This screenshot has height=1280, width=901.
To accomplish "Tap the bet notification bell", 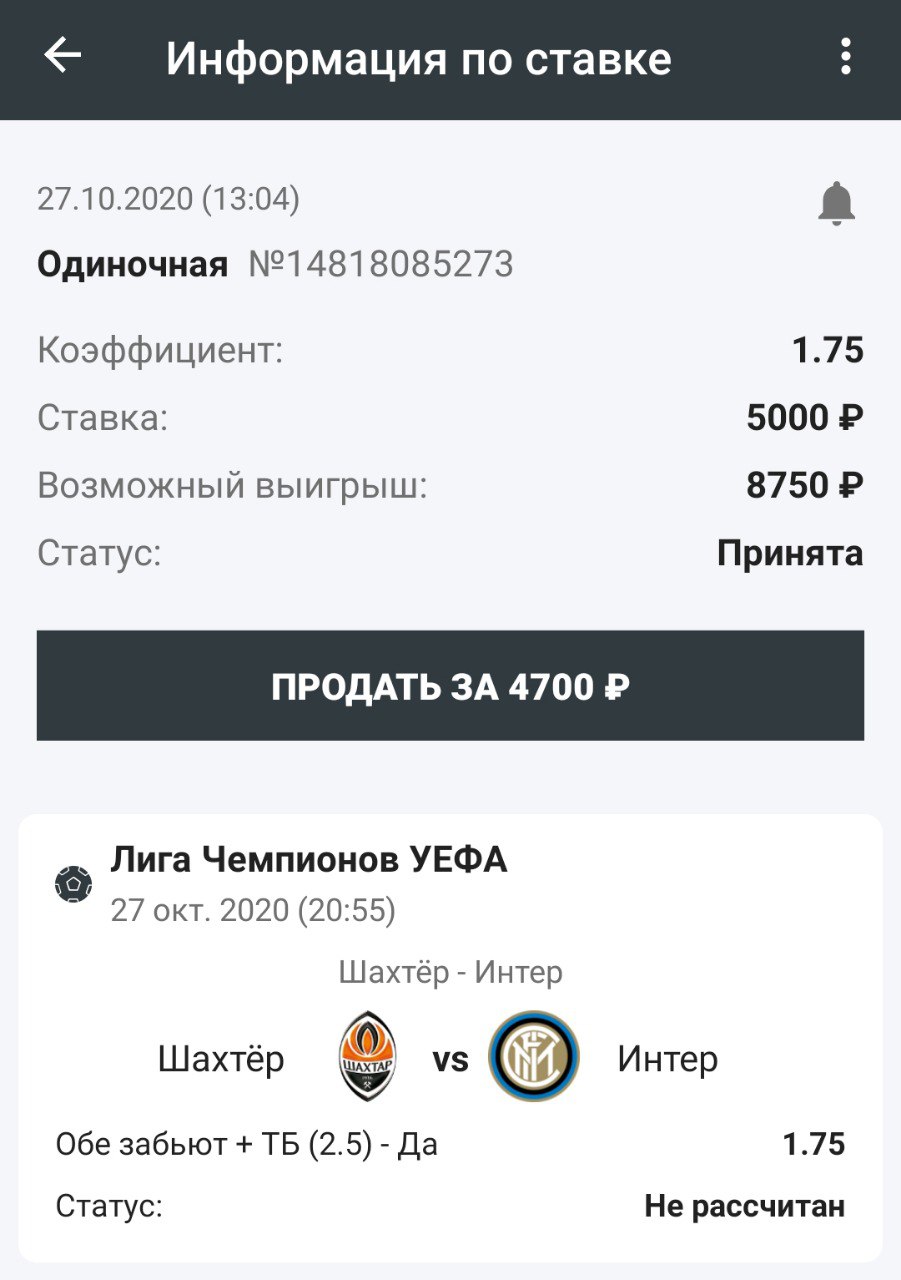I will coord(836,204).
